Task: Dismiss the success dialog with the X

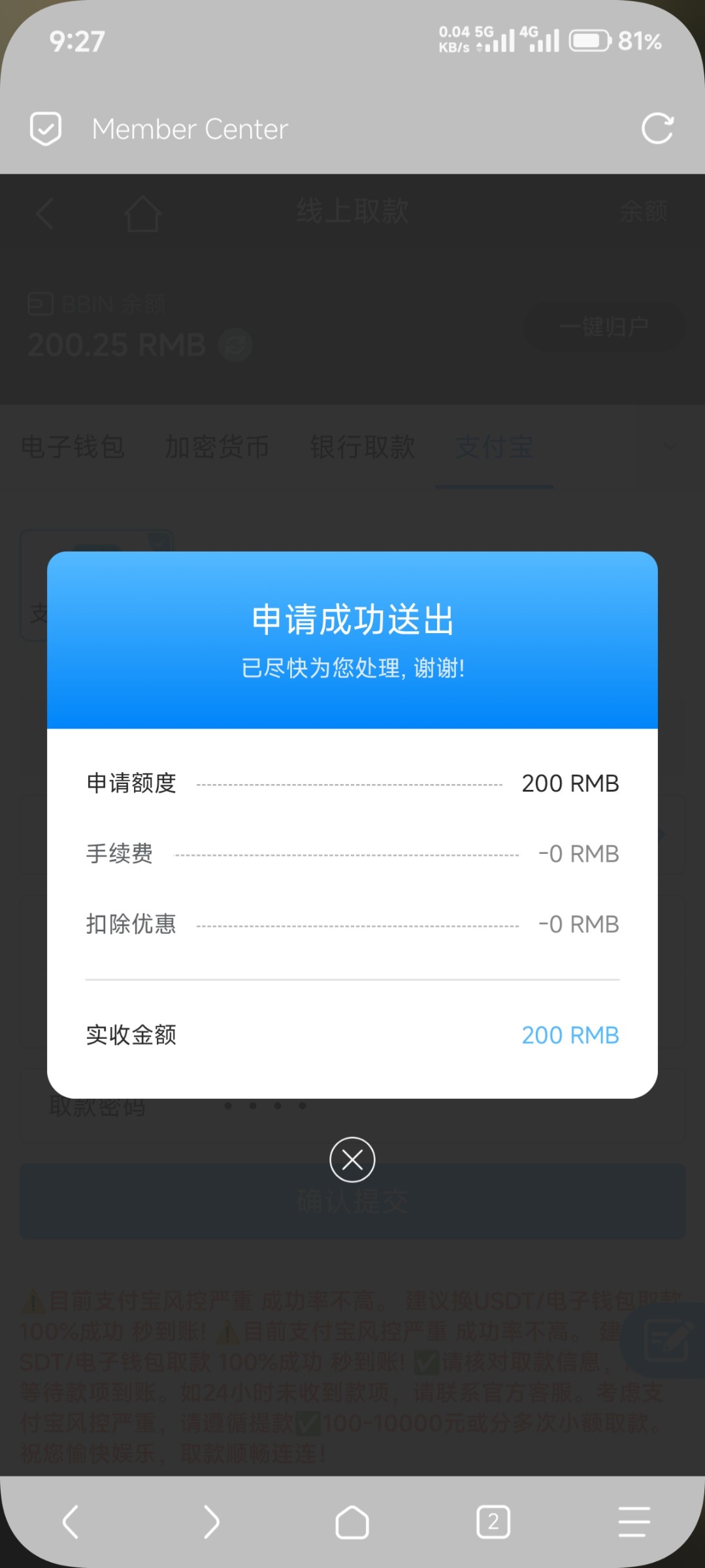Action: [x=352, y=1160]
